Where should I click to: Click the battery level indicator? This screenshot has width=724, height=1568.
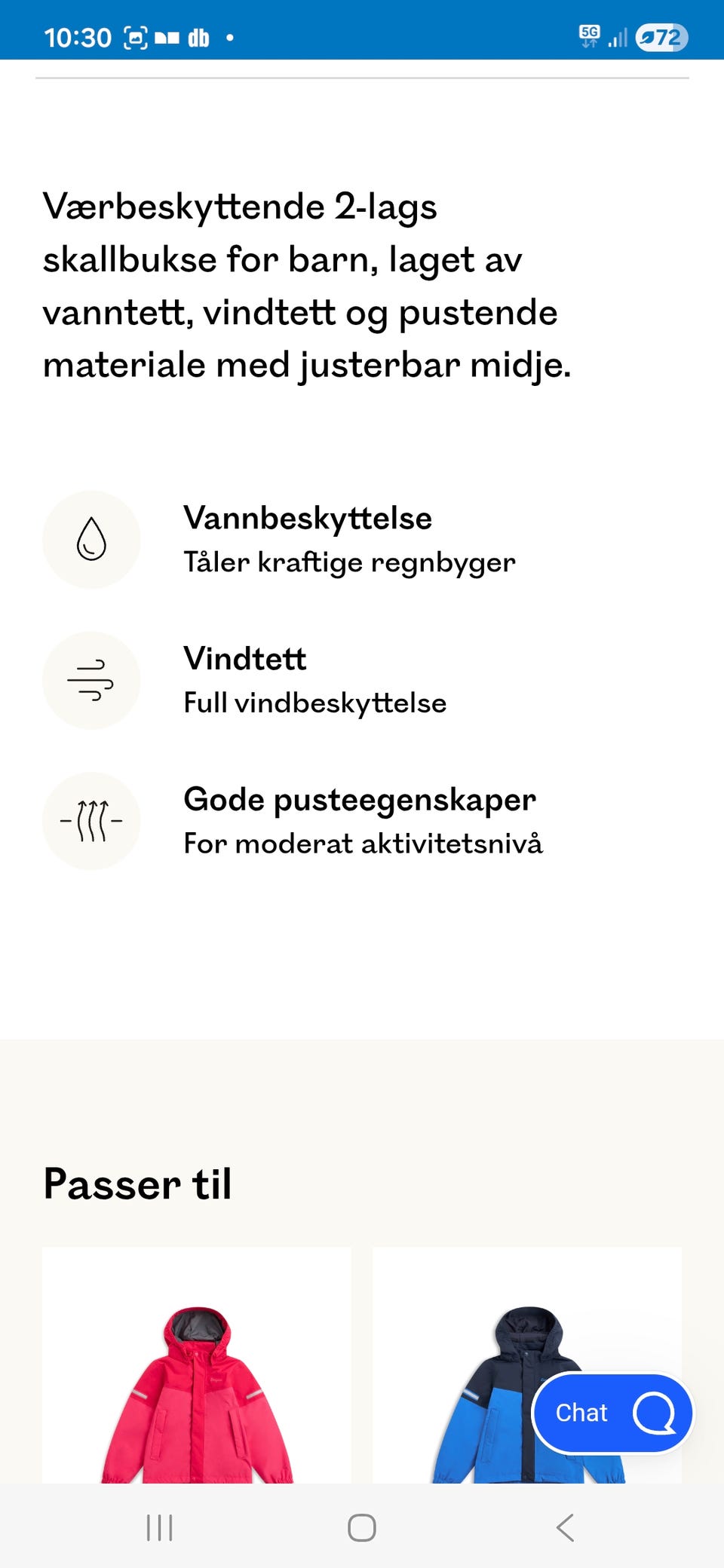pyautogui.click(x=662, y=35)
